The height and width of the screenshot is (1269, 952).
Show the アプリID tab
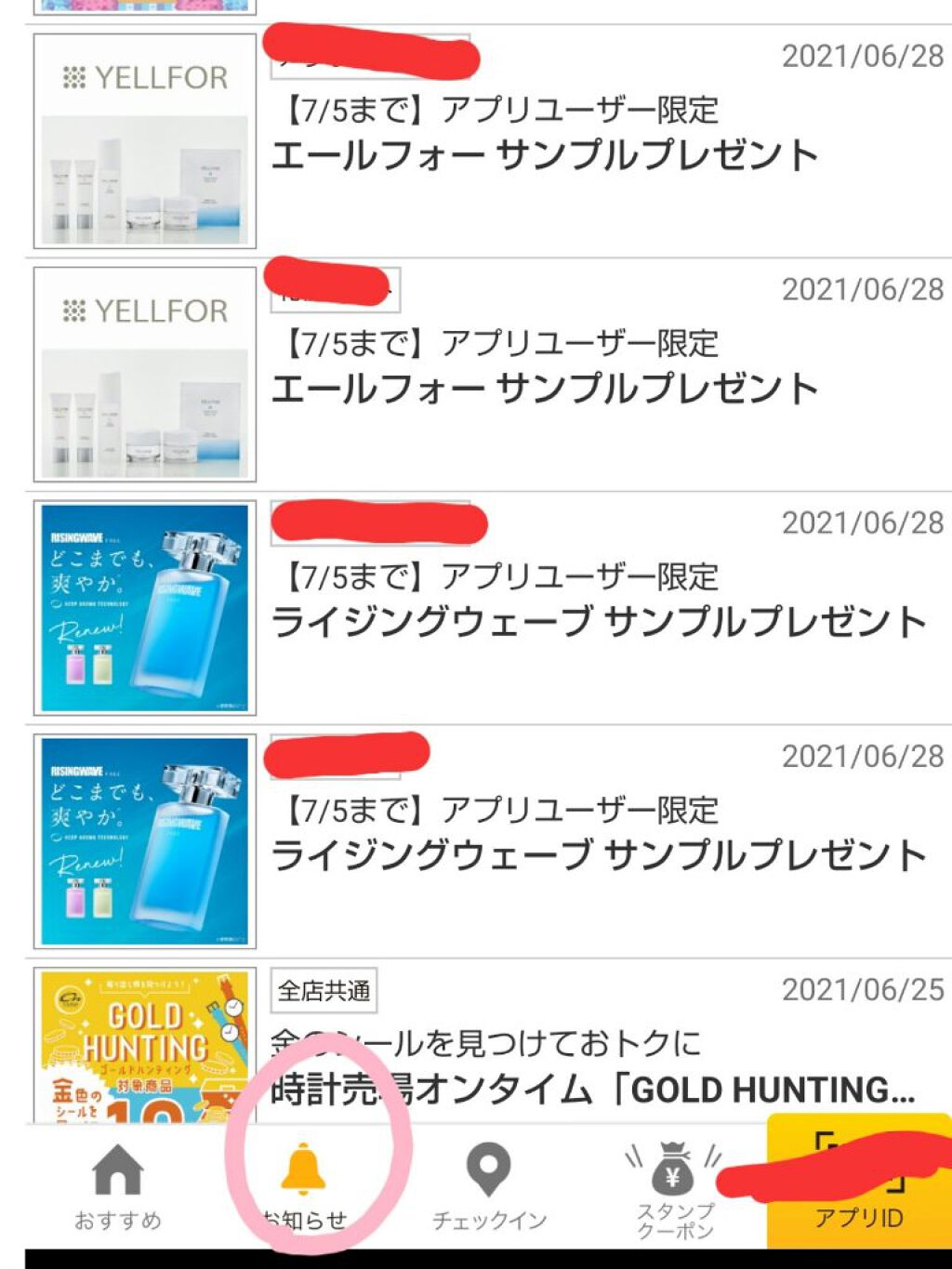coord(859,1183)
